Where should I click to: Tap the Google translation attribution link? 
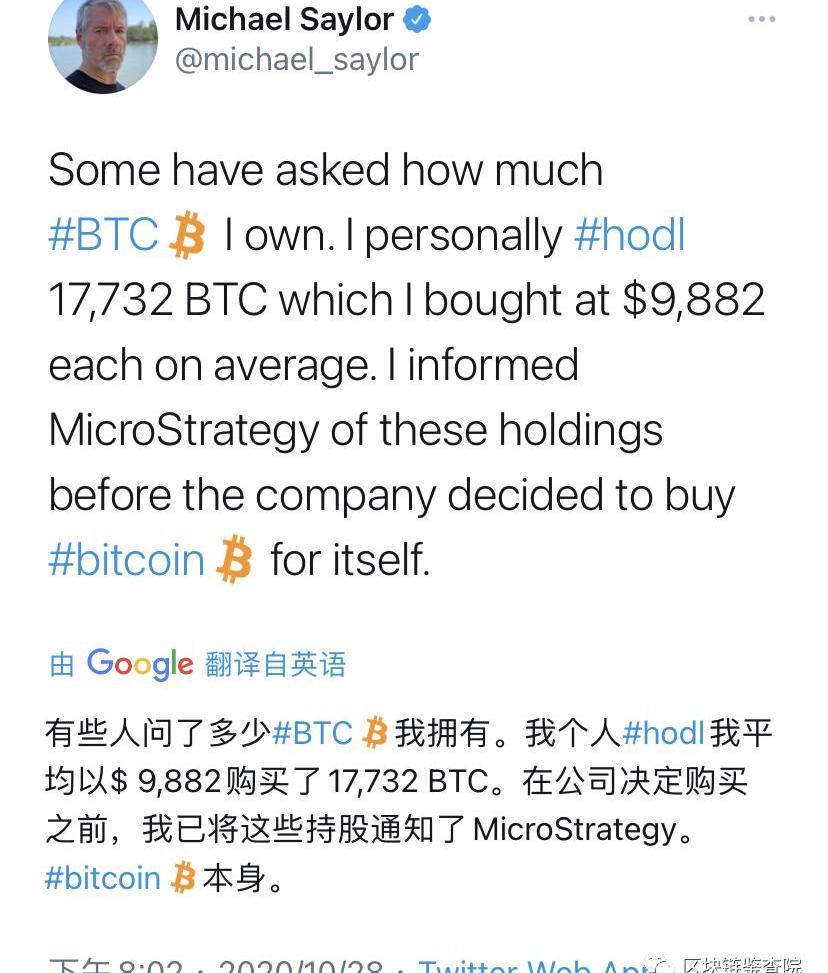point(197,664)
